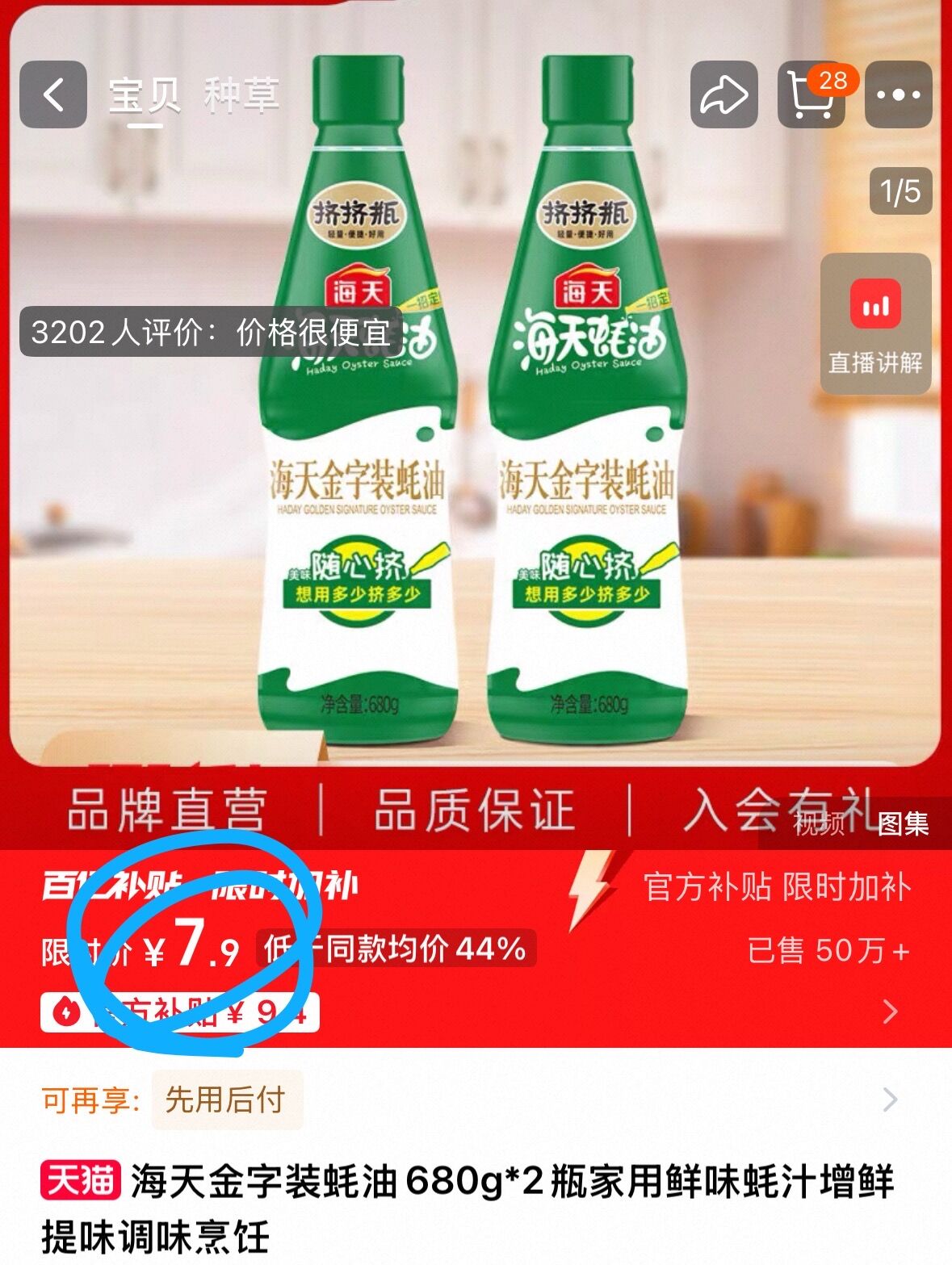Open the 3202 reviews bubble
Screen dimensions: 952x1265
pyautogui.click(x=210, y=332)
